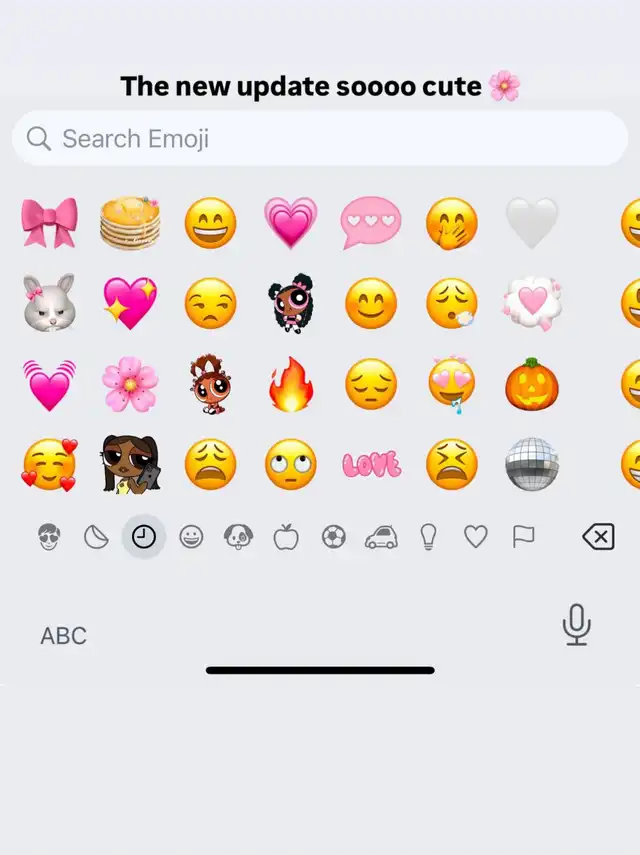The width and height of the screenshot is (640, 855).
Task: Switch to the travel and places category
Action: click(x=381, y=538)
